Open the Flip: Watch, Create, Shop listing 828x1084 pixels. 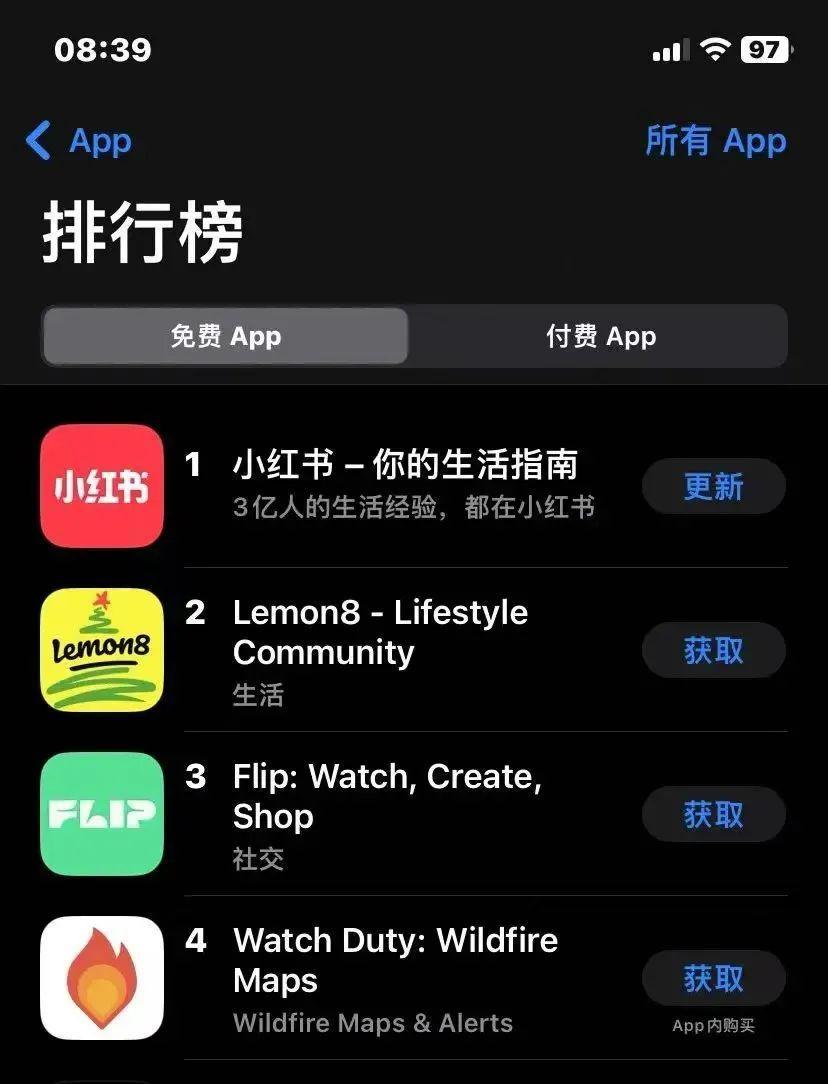click(380, 796)
